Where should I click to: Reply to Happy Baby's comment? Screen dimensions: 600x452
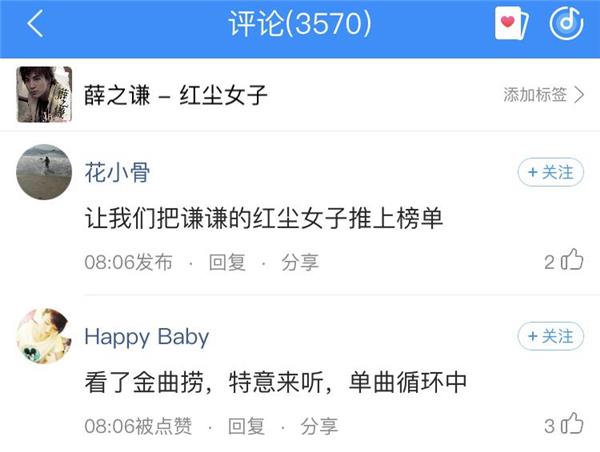pos(245,426)
